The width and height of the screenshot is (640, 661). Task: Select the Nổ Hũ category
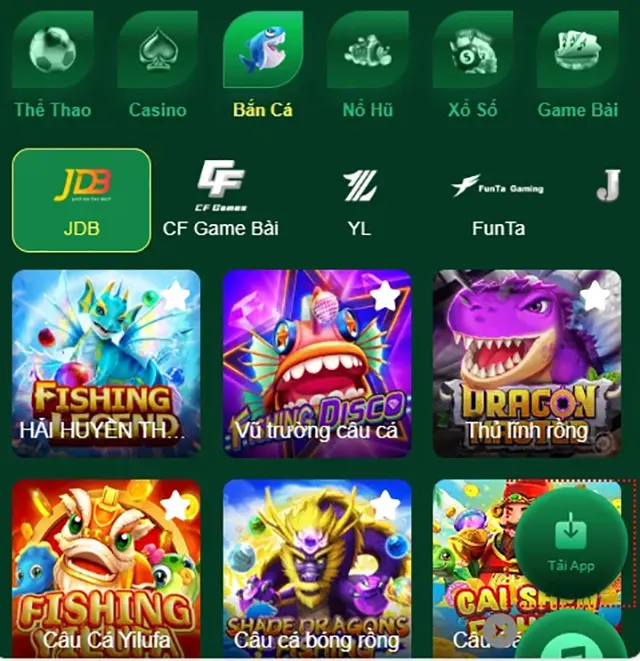(x=368, y=65)
